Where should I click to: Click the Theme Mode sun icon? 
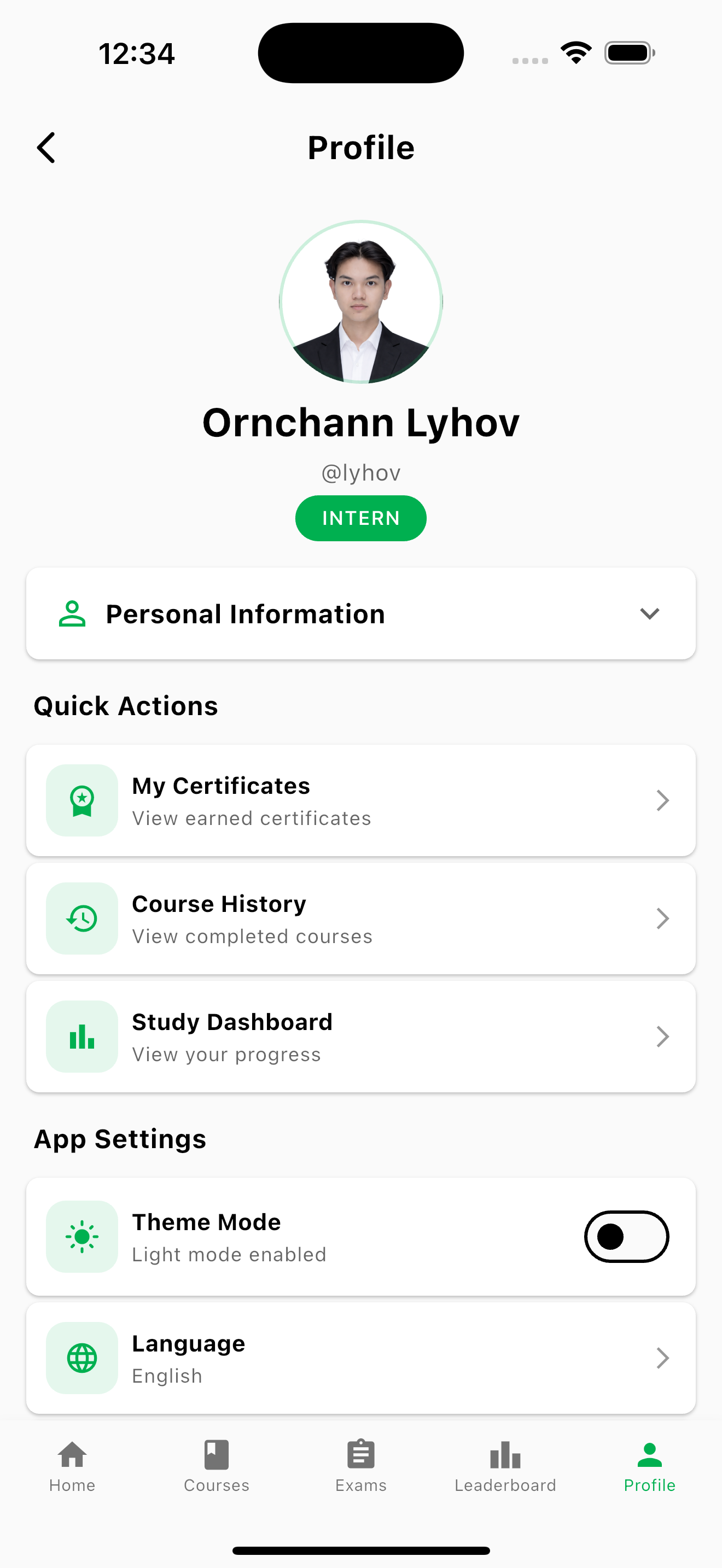tap(81, 1236)
